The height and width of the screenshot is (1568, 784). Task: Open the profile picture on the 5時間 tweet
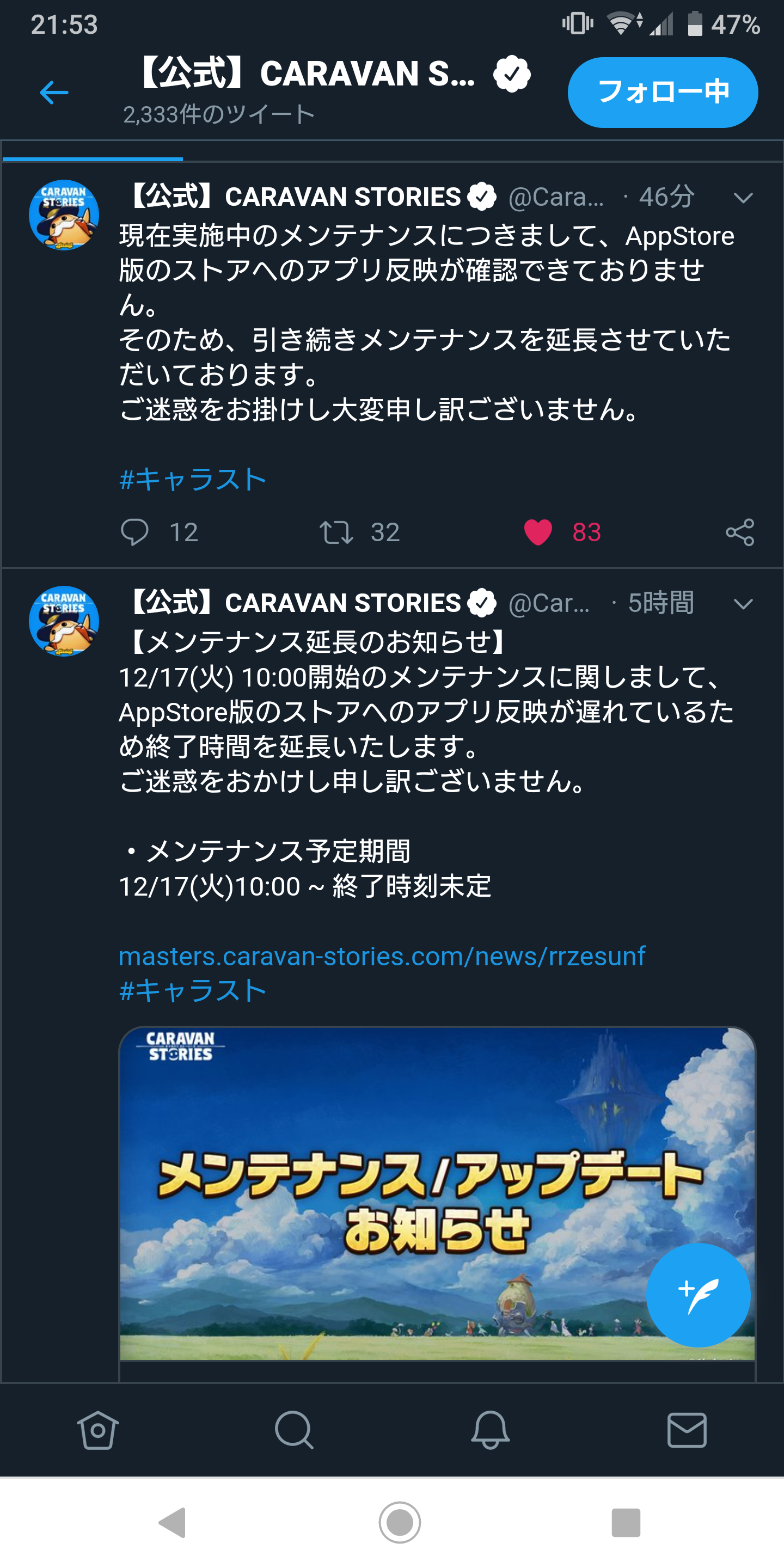(64, 621)
